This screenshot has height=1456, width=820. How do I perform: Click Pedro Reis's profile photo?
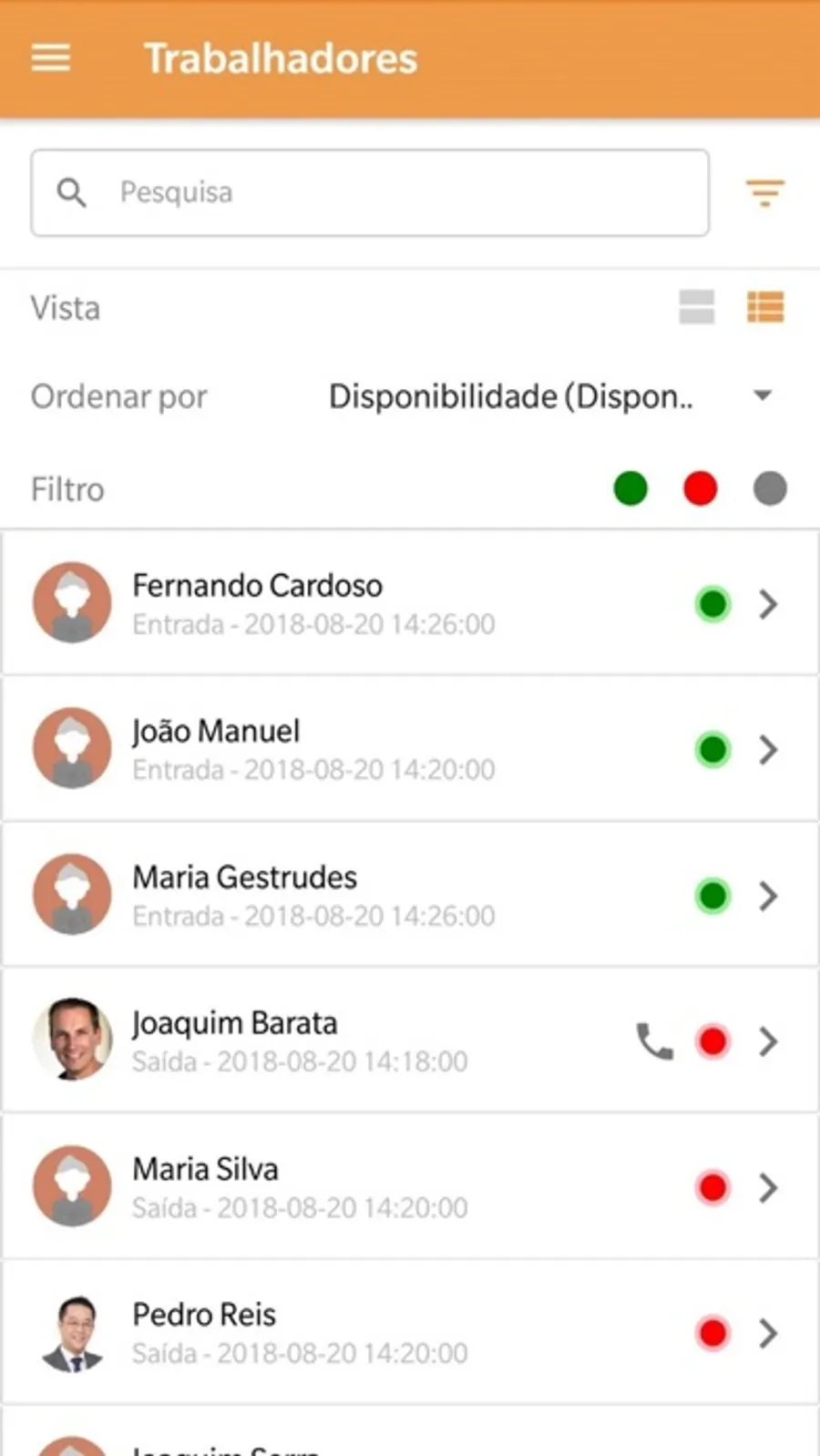(72, 1332)
